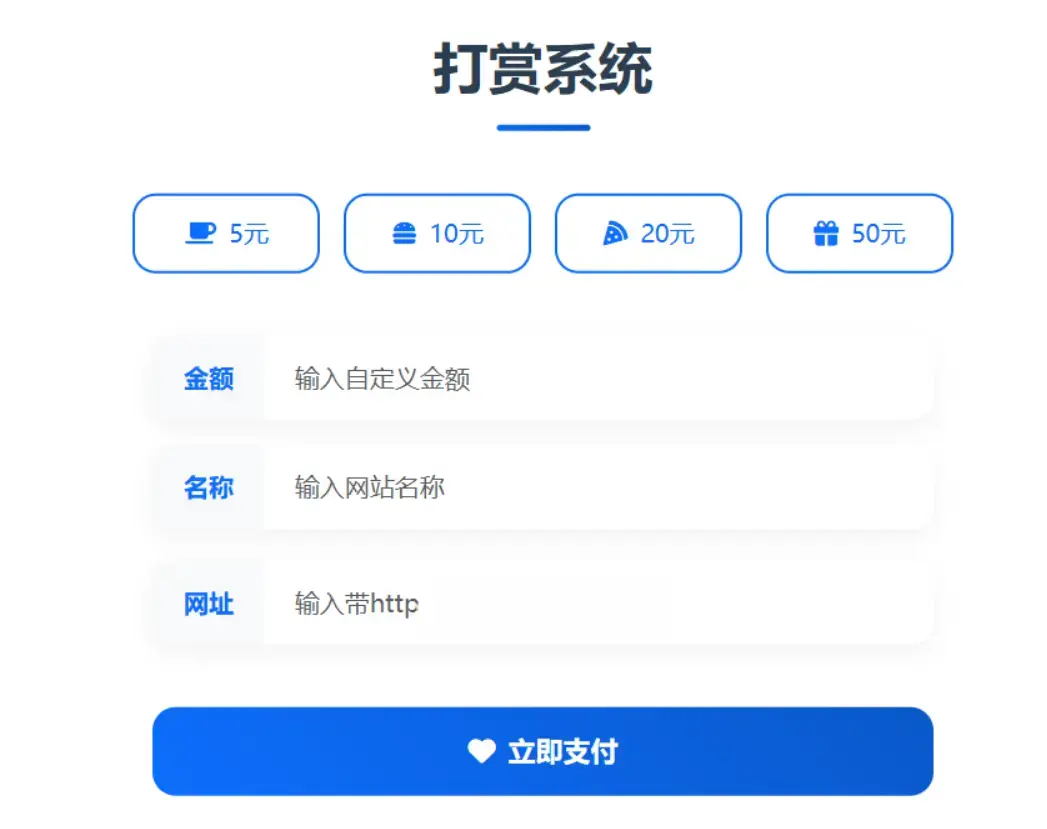
Task: Tap the website name 名称 field
Action: point(597,488)
